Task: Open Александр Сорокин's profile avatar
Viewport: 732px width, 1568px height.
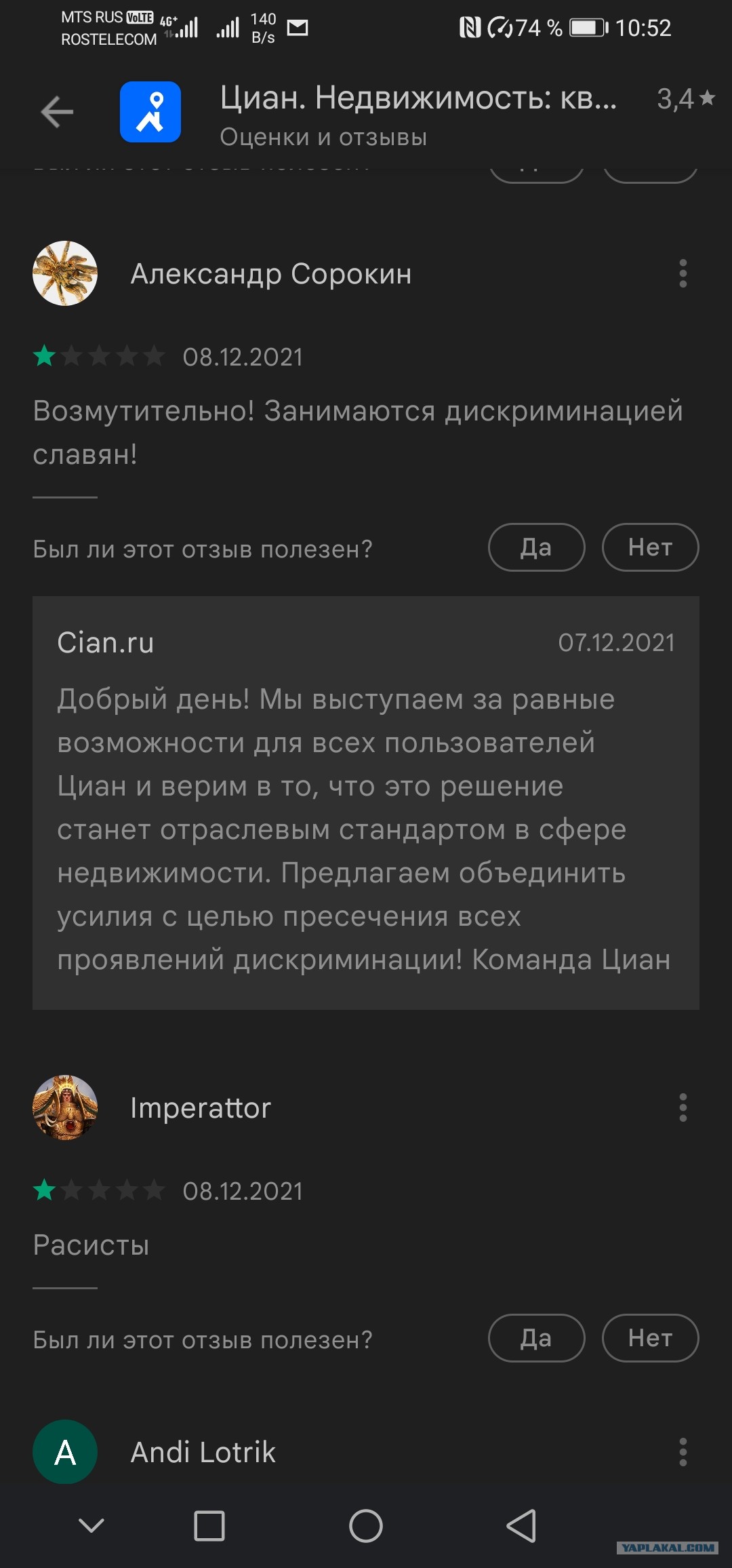Action: point(65,273)
